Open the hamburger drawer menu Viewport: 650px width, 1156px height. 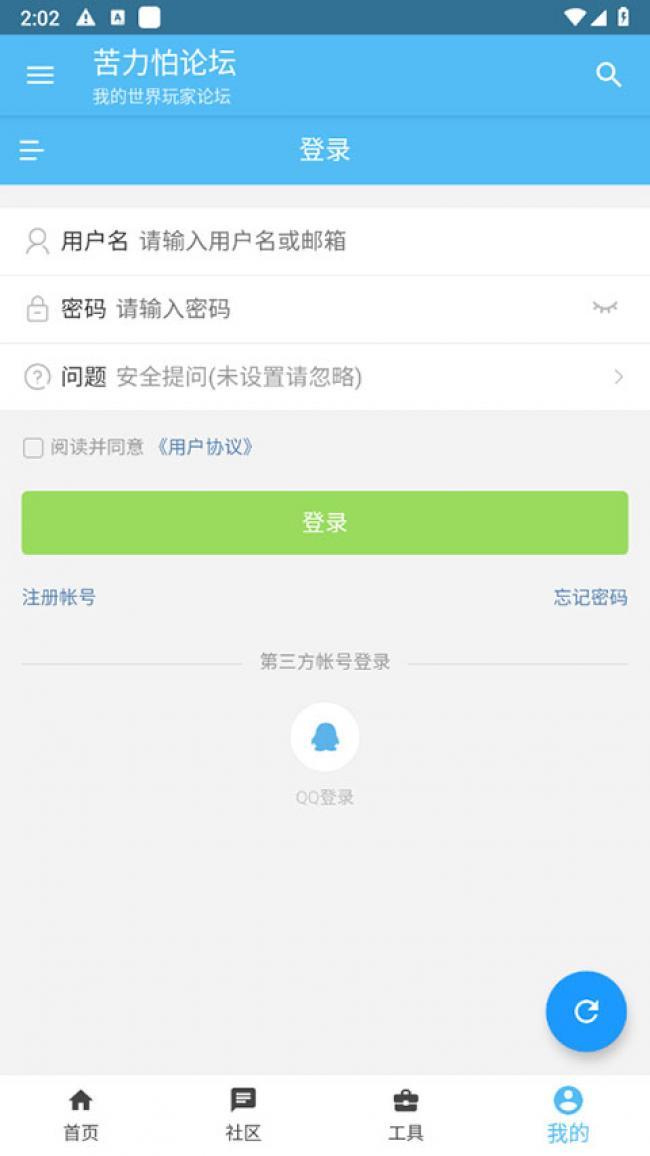40,75
